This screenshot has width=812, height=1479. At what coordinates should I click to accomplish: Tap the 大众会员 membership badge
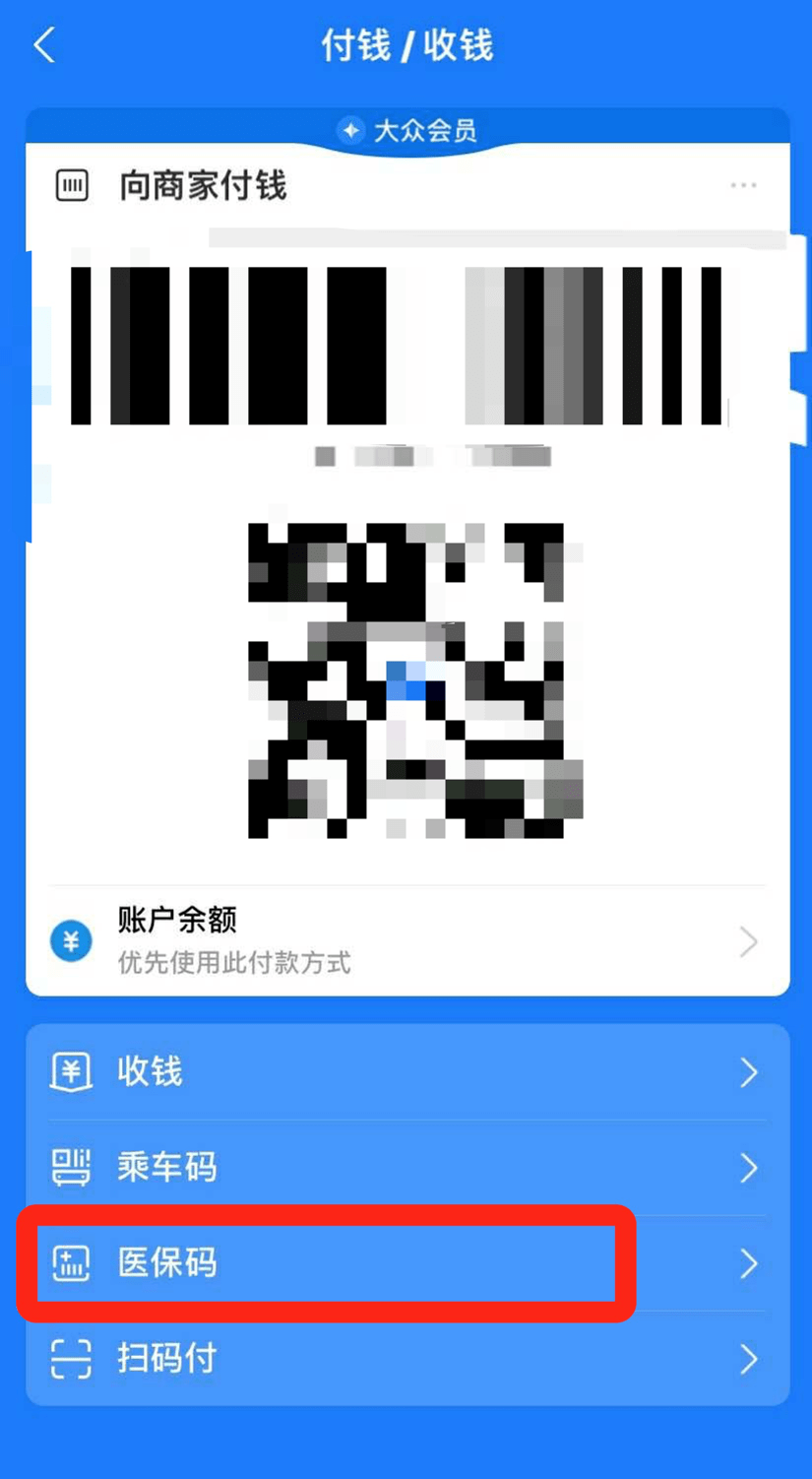click(x=406, y=129)
